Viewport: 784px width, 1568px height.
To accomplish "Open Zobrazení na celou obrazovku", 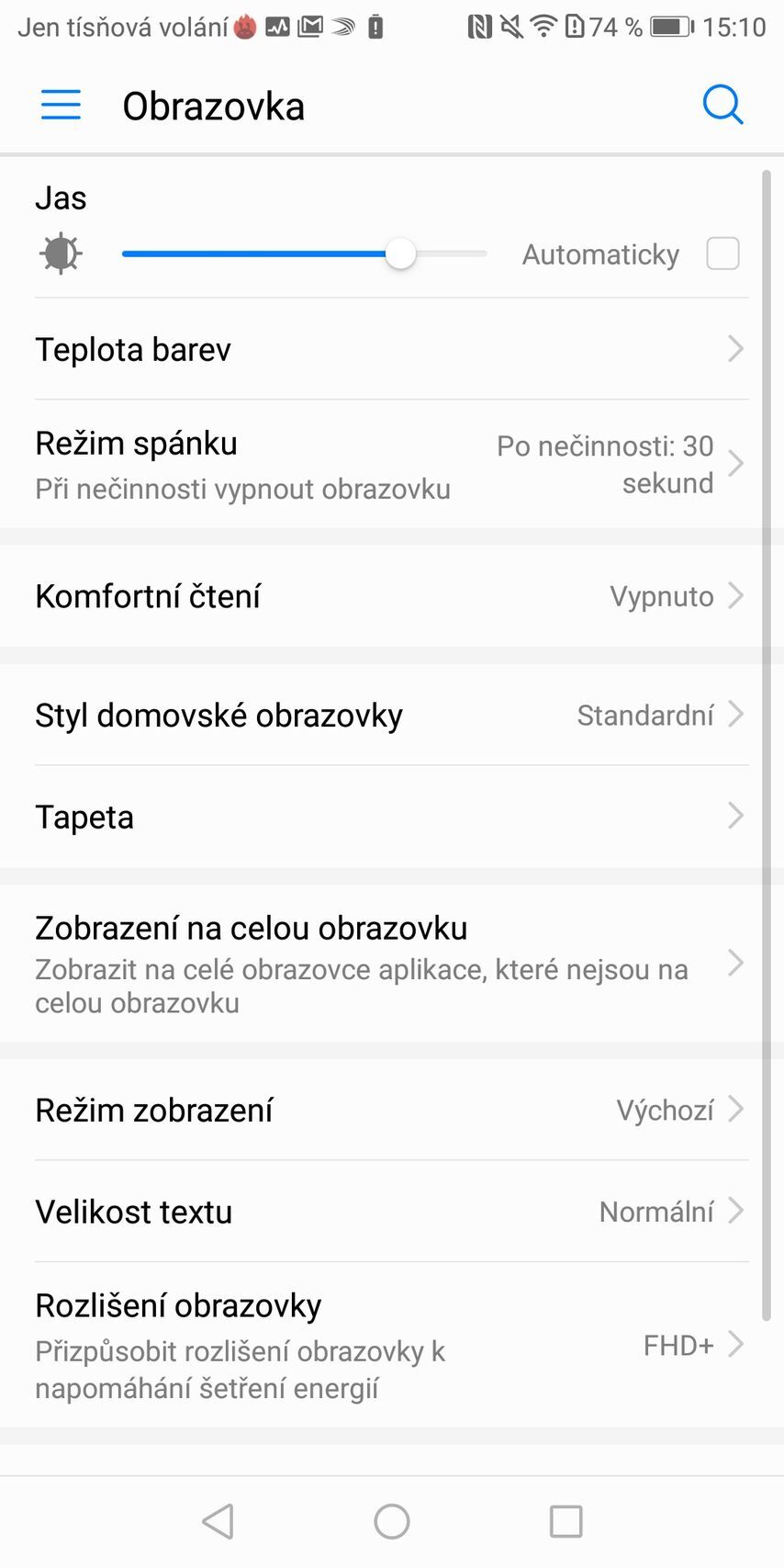I will (392, 963).
